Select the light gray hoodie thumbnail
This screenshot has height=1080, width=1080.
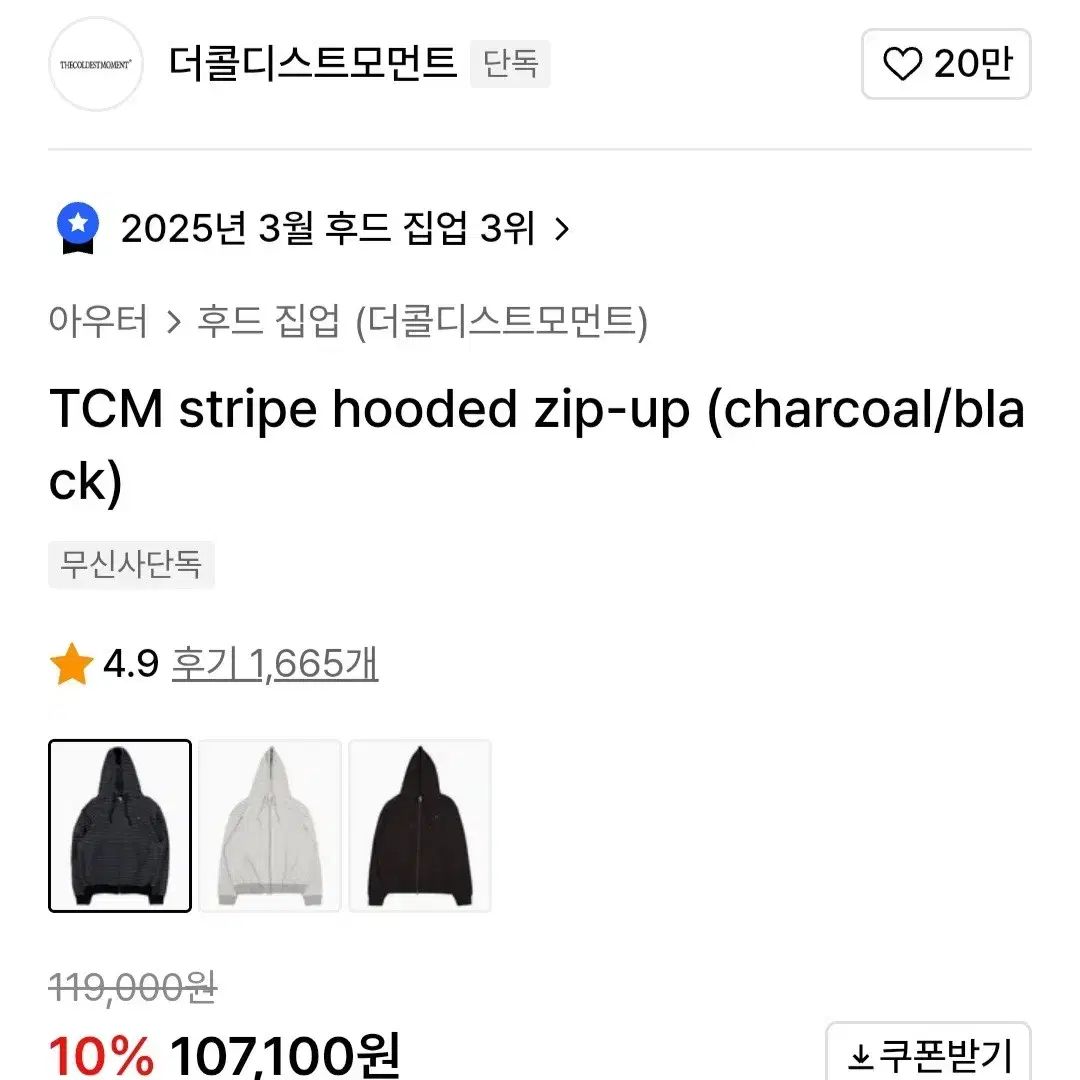coord(270,826)
